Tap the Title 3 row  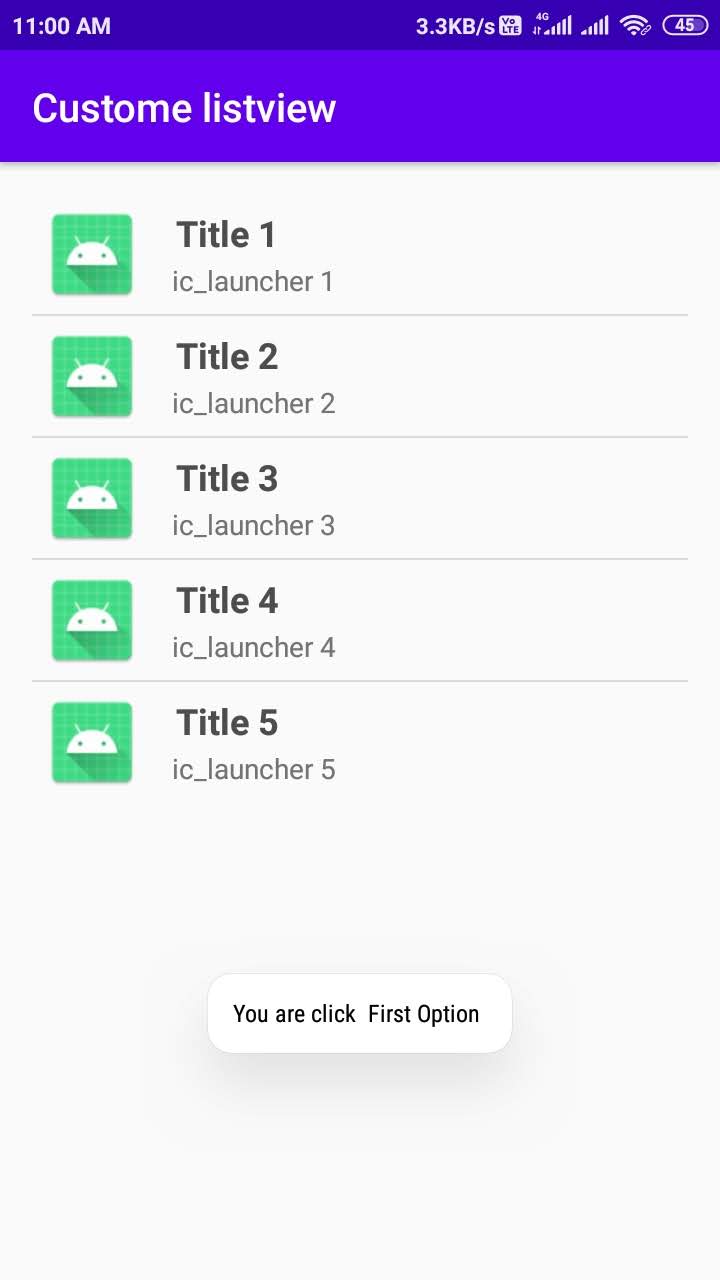[x=360, y=498]
